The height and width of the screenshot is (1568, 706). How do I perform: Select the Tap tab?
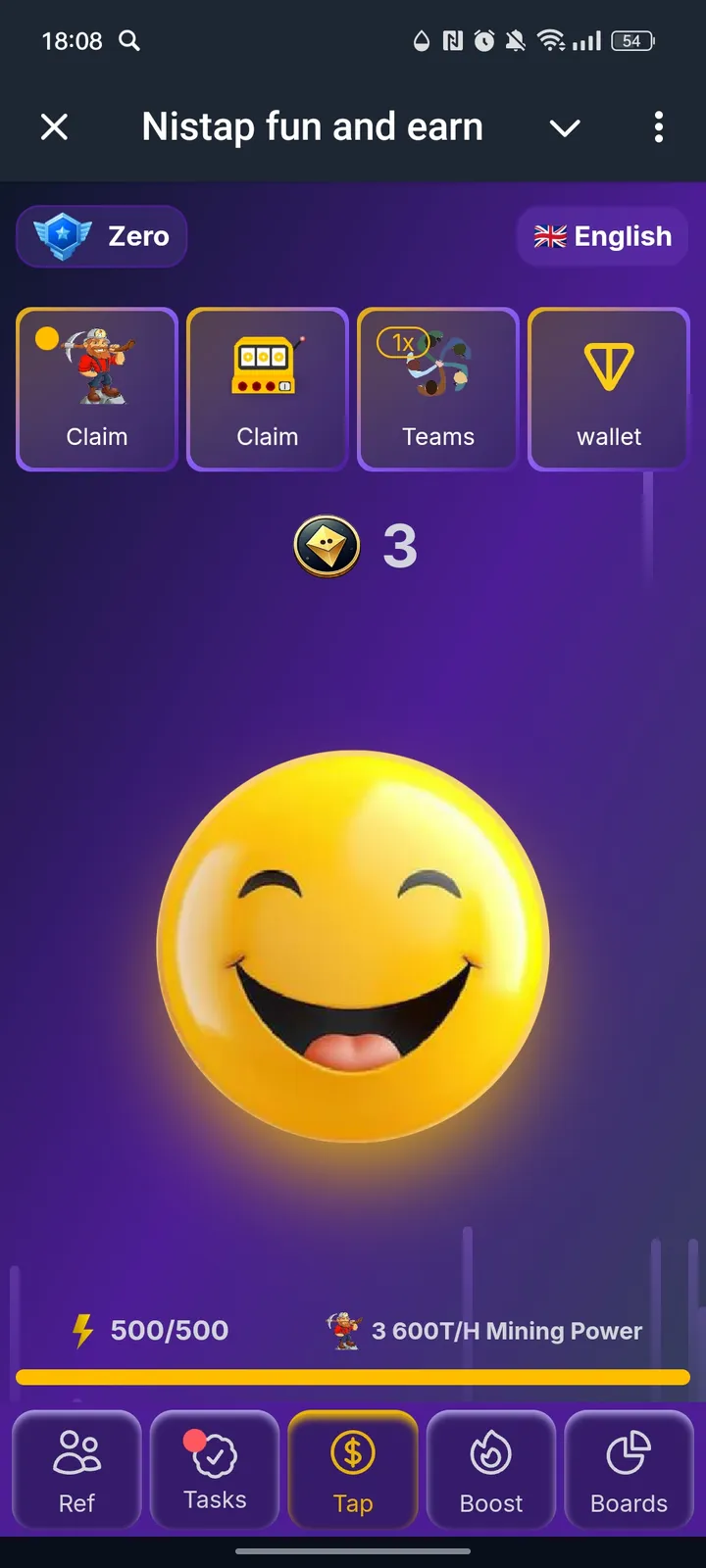pos(353,1470)
